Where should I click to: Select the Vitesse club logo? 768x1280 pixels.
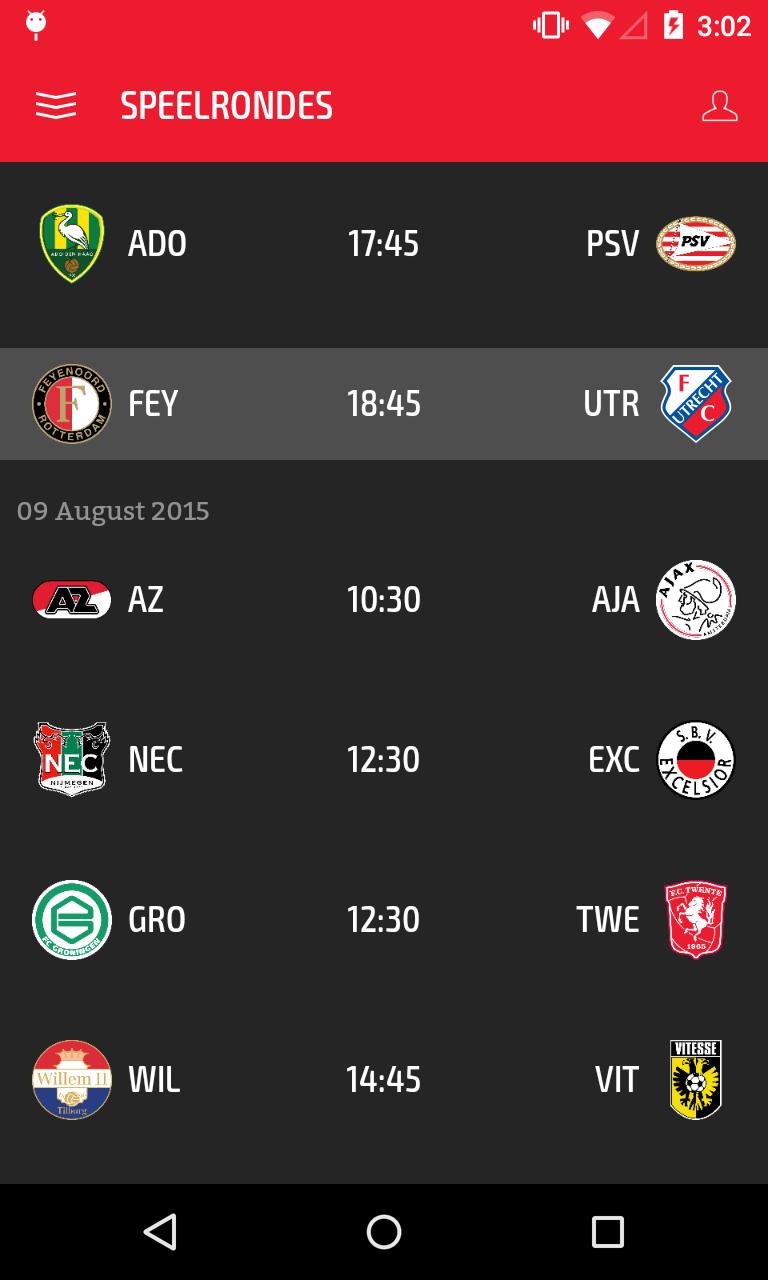coord(696,1079)
